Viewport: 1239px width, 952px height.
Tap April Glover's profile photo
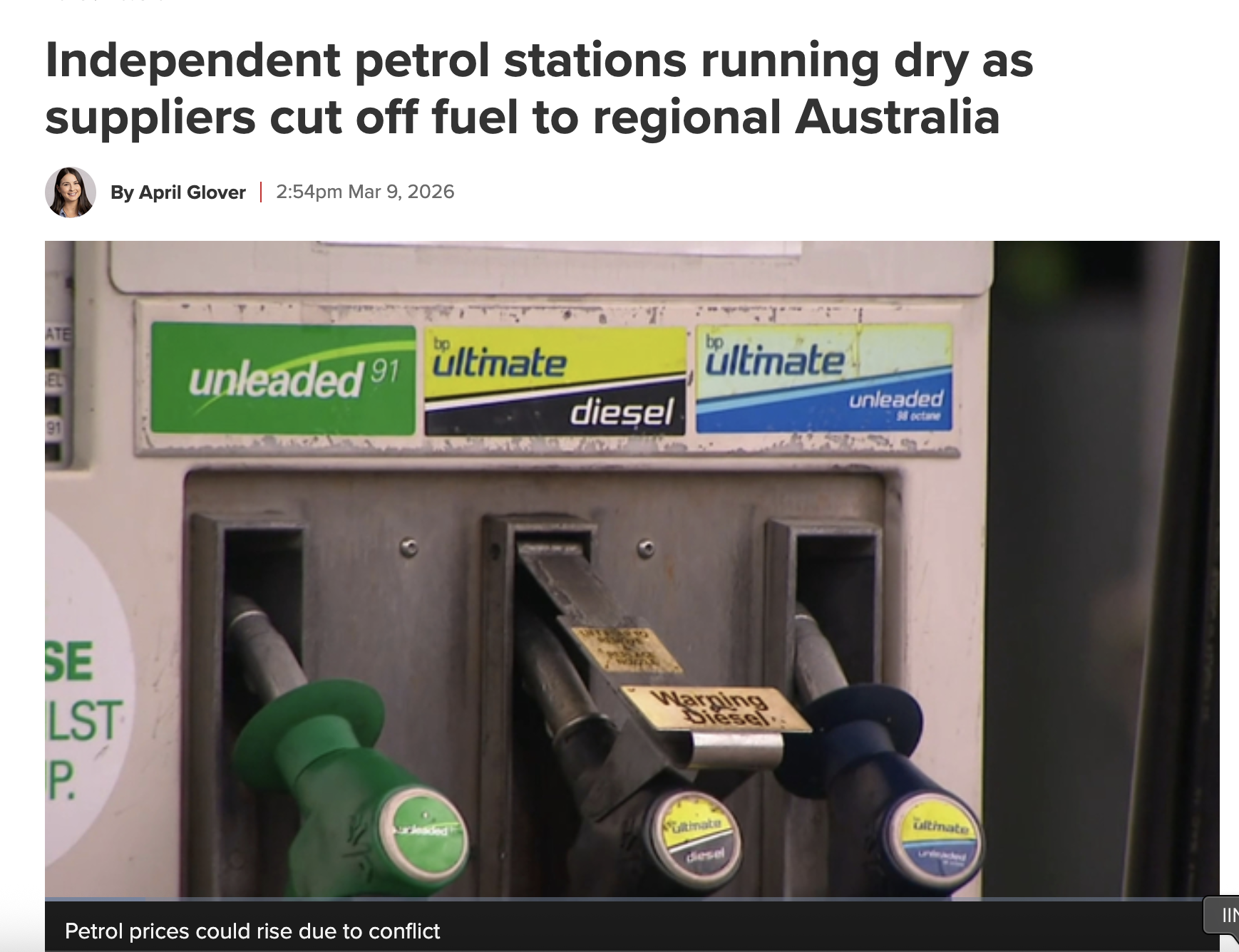71,192
